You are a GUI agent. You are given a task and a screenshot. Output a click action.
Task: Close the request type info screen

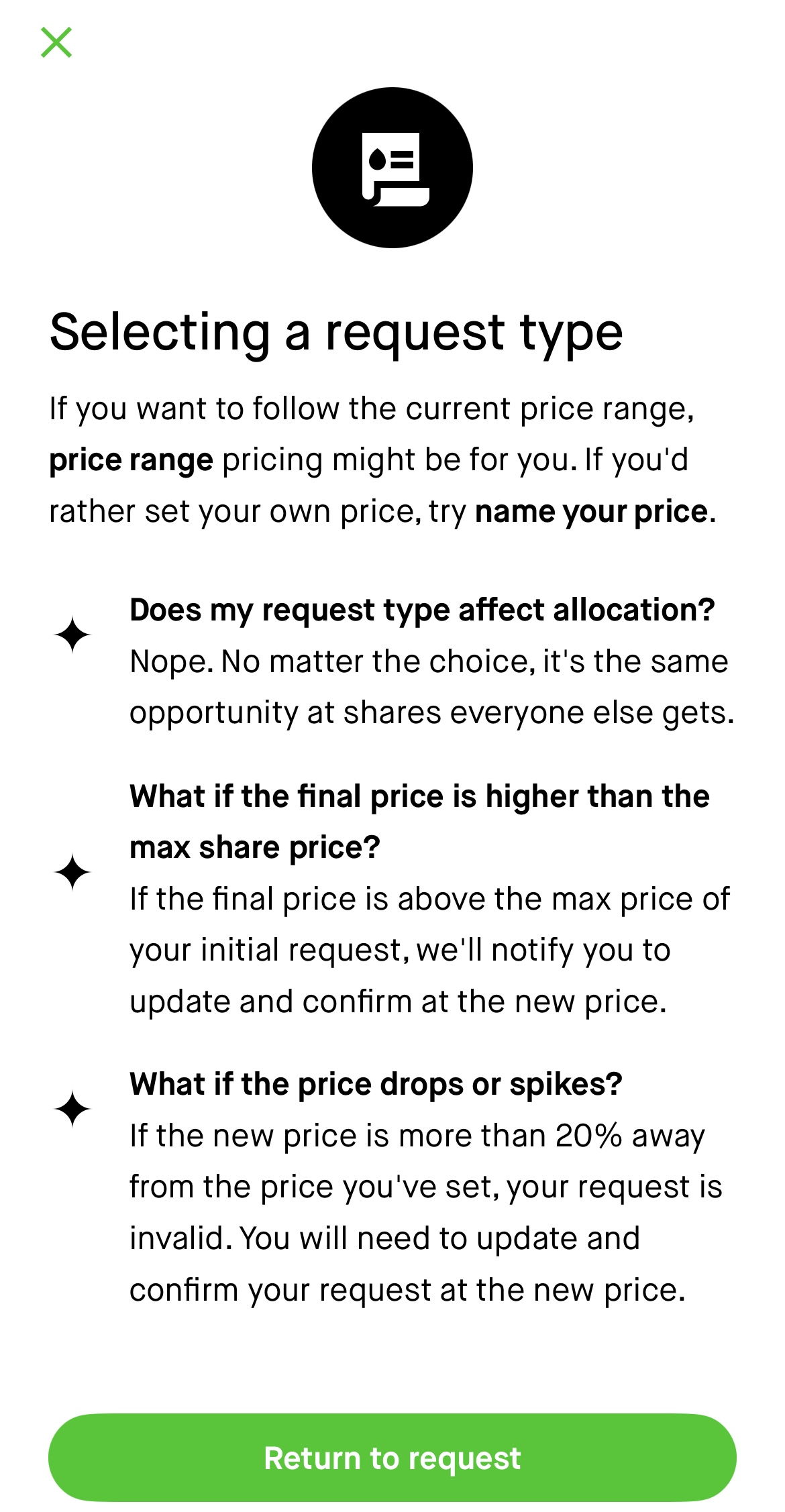(56, 42)
